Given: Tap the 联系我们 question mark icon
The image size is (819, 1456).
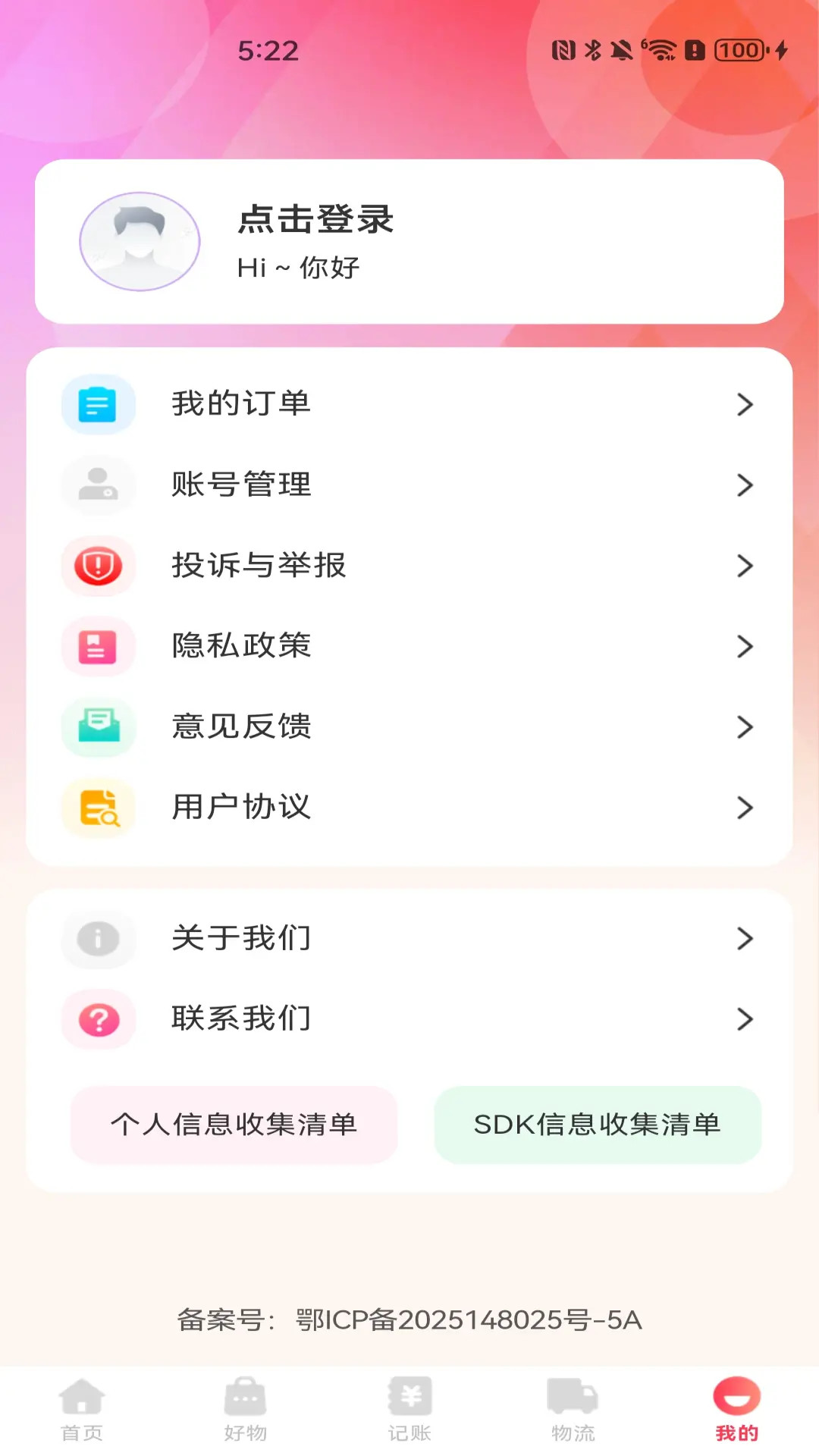Looking at the screenshot, I should [98, 1019].
